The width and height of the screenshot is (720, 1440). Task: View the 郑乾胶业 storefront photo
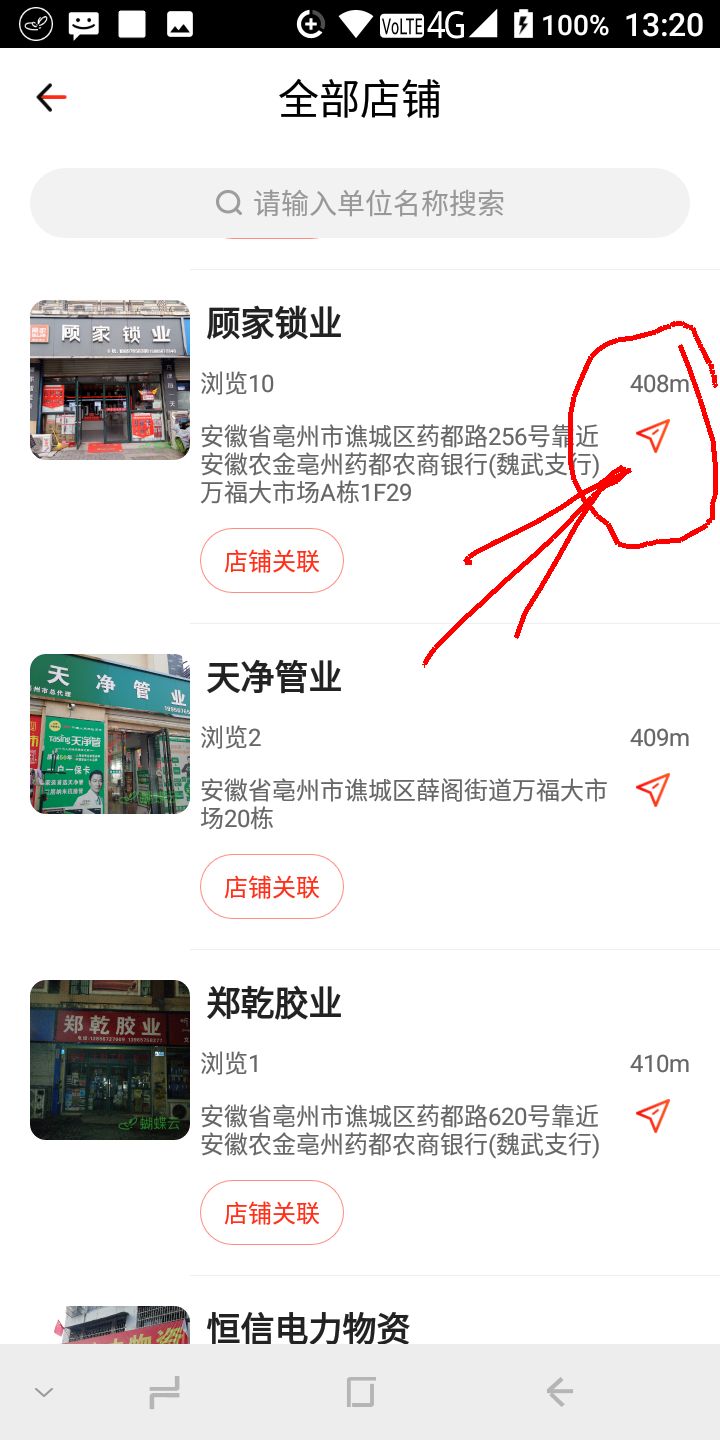110,1060
